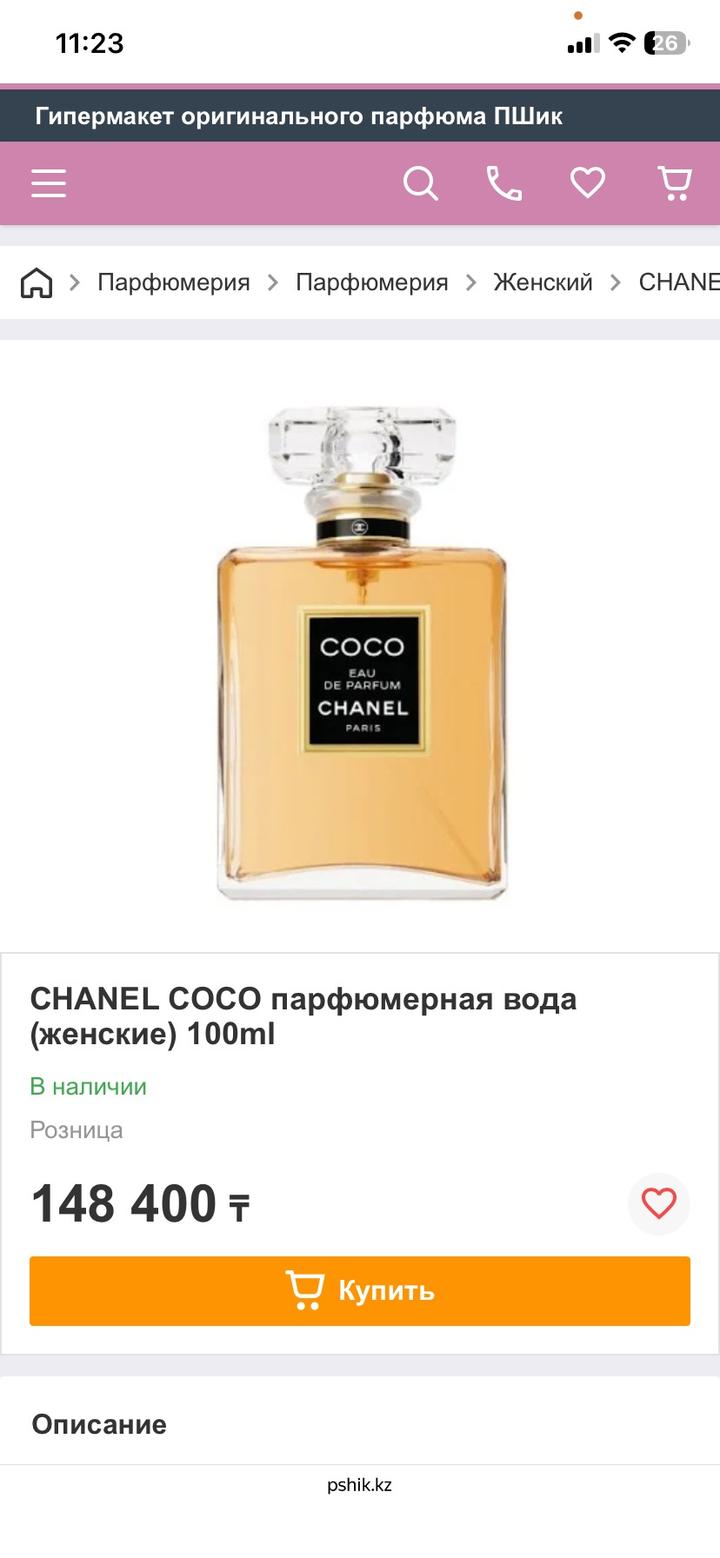Tap Купить to buy perfume
The width and height of the screenshot is (720, 1558).
(x=360, y=1291)
